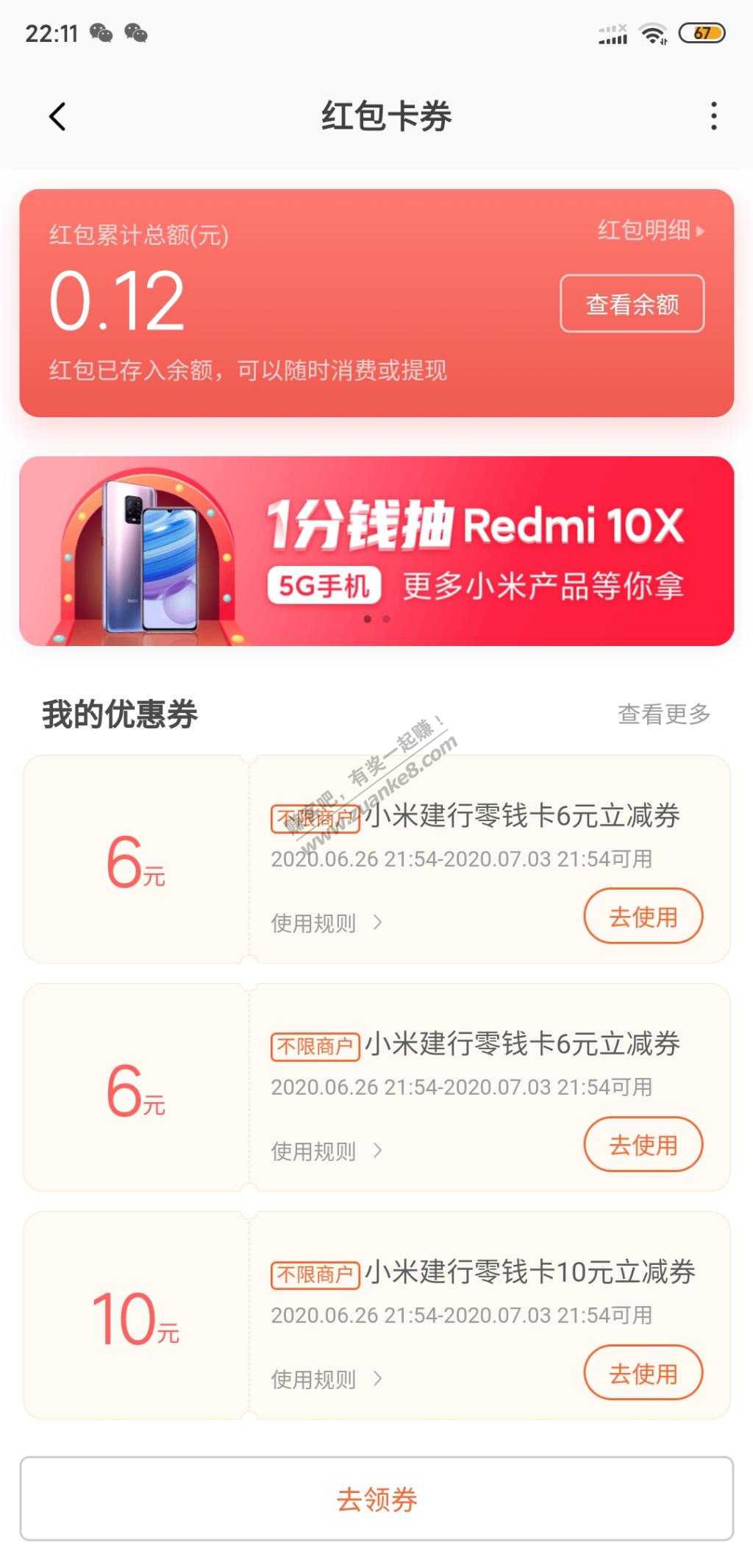View more coupons via 查看更多
Image resolution: width=753 pixels, height=1568 pixels.
[664, 714]
